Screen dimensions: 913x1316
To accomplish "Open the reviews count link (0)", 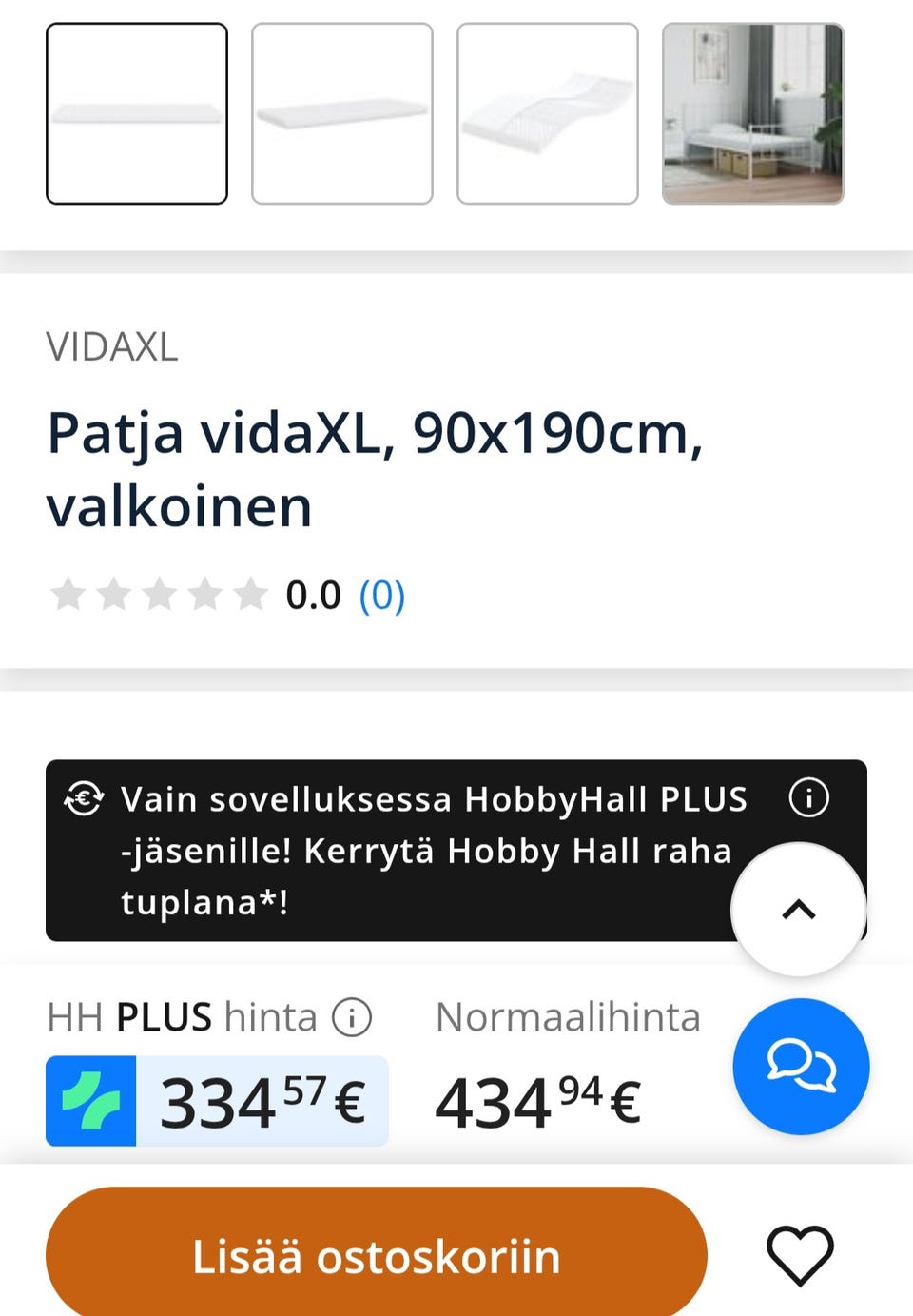I will (381, 596).
